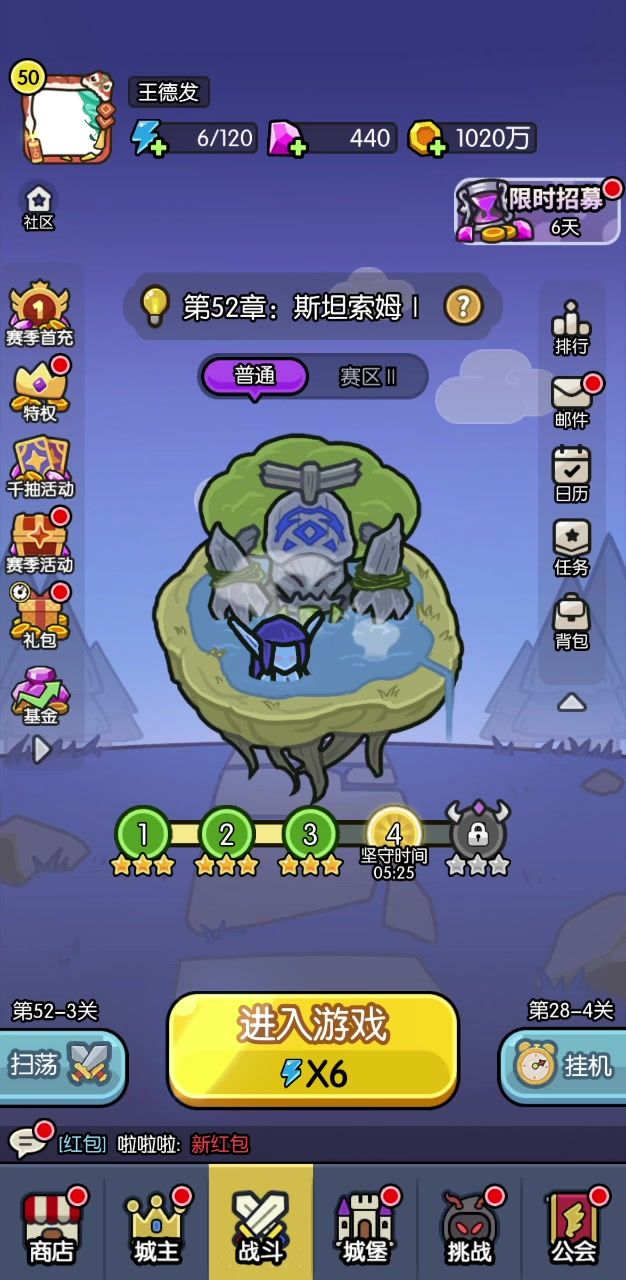Go to the 挑战 tab
This screenshot has height=1280, width=626.
(469, 1222)
